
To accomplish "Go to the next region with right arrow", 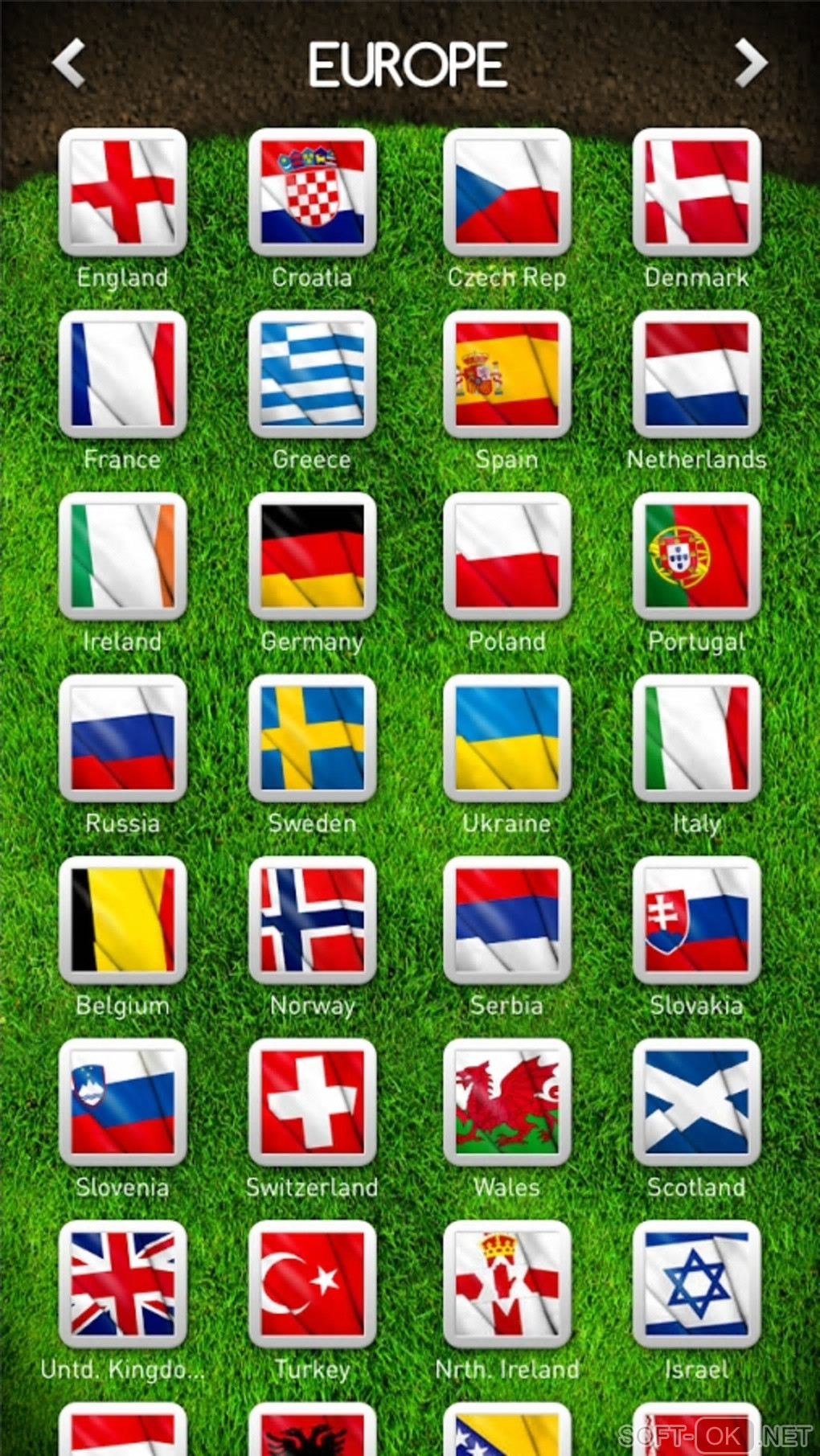I will (x=750, y=63).
